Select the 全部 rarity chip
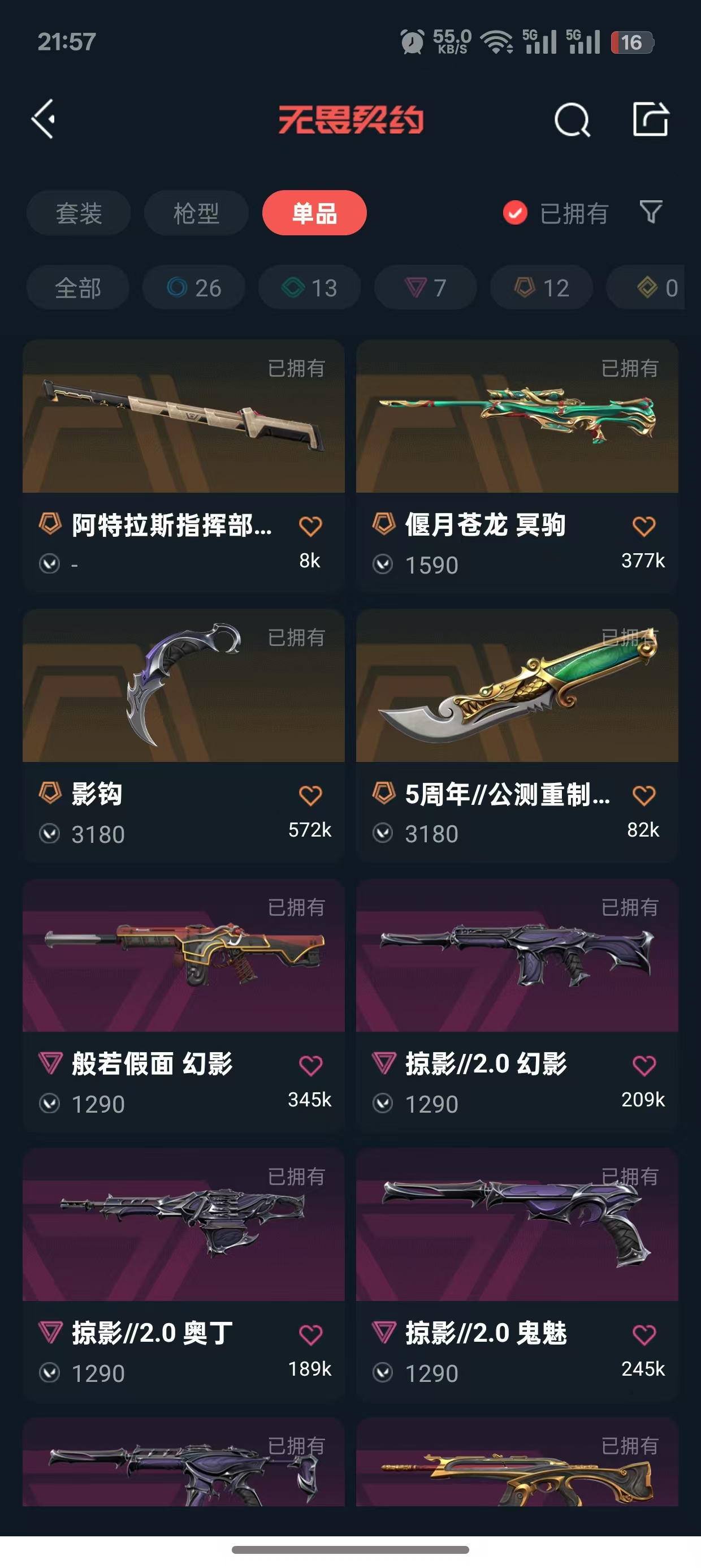Viewport: 701px width, 1568px height. point(78,288)
